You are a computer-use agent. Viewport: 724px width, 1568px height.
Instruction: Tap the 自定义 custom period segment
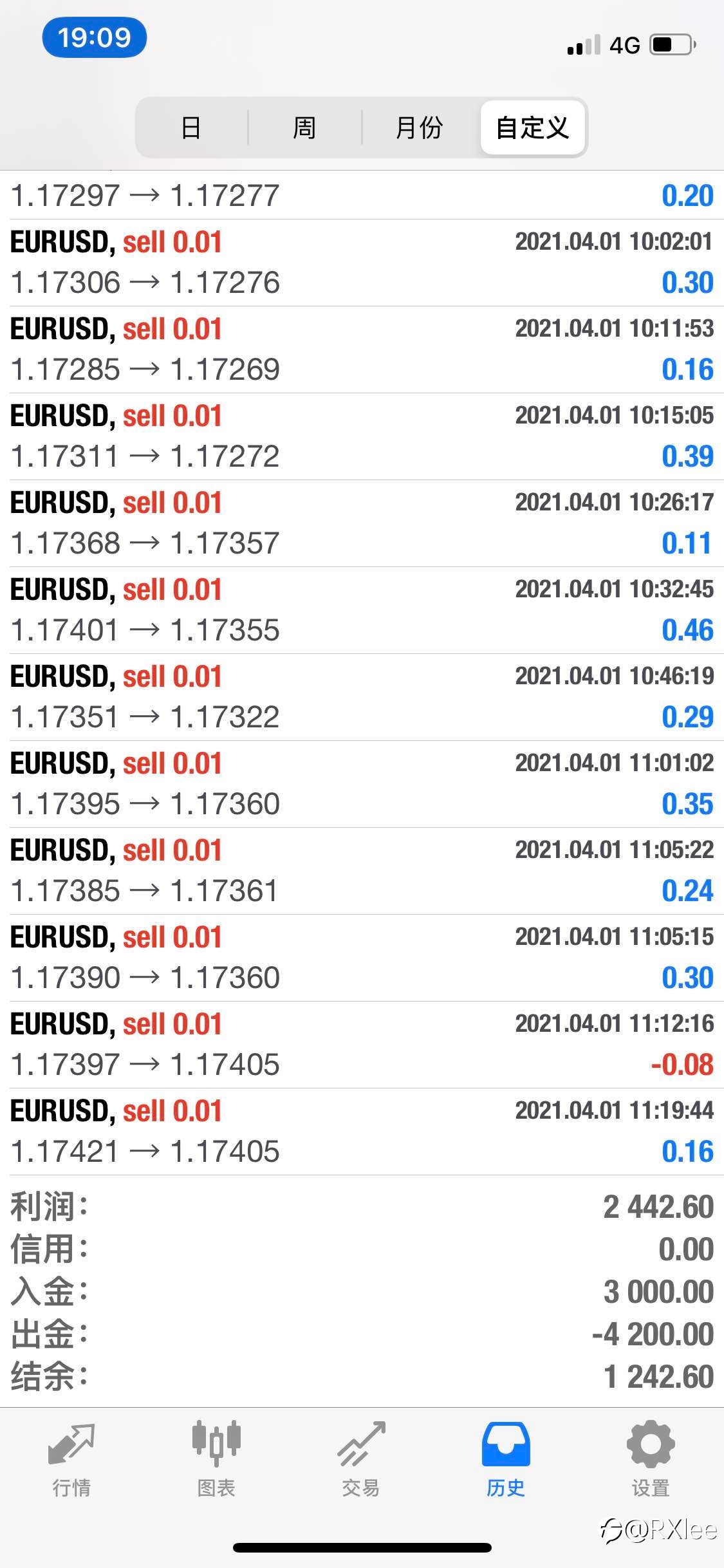point(532,127)
